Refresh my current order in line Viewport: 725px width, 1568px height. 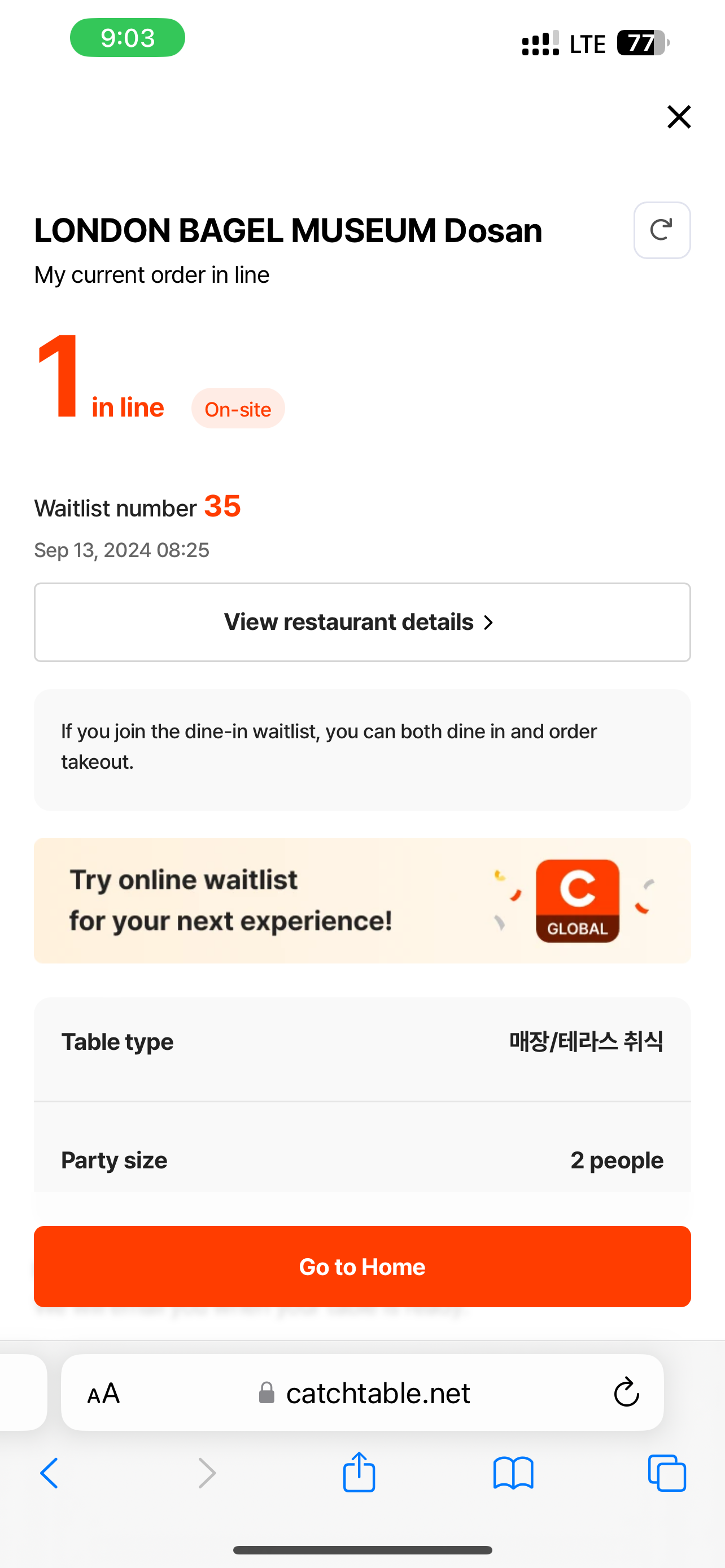click(662, 230)
